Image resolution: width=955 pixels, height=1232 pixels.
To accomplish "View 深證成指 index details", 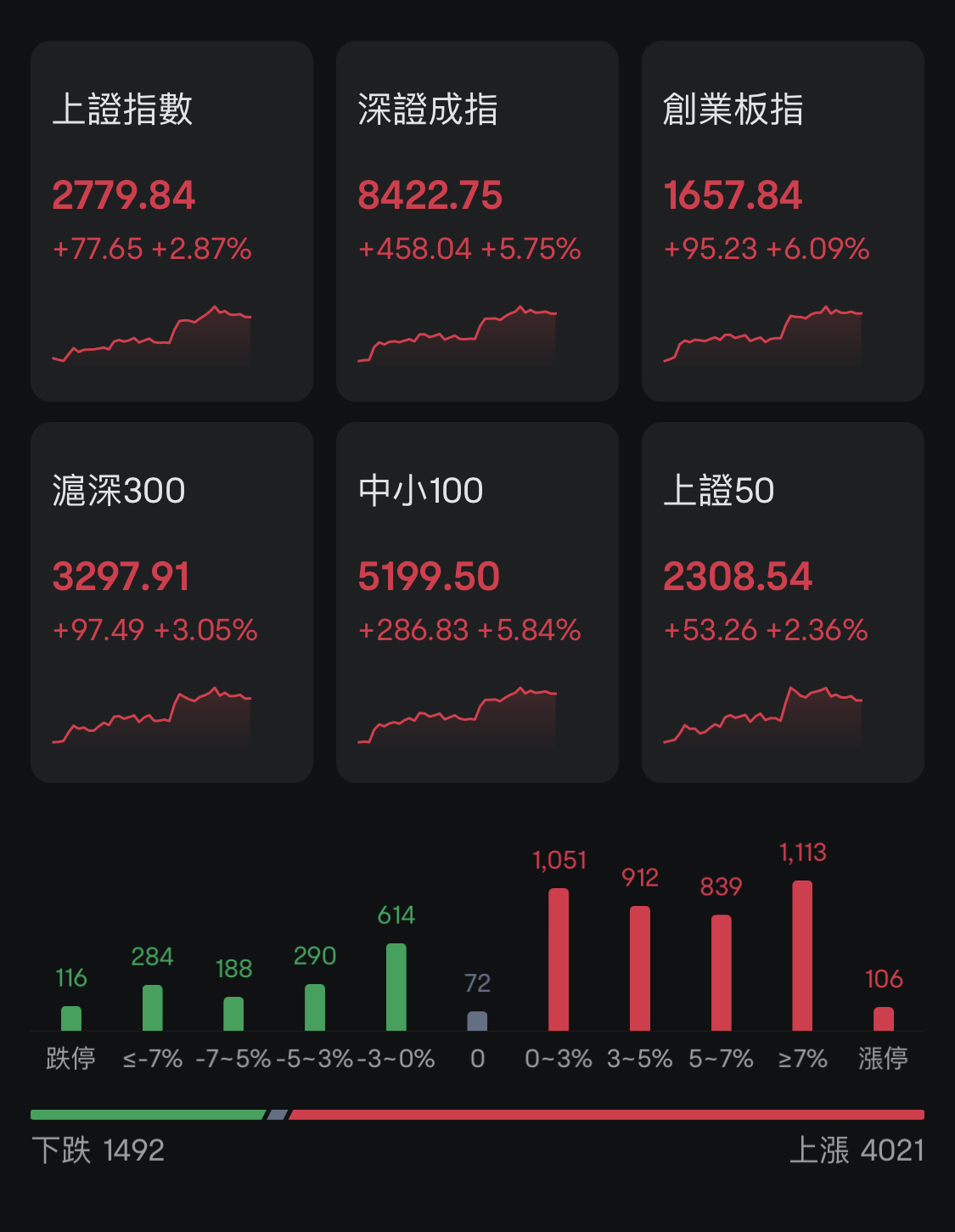I will (x=477, y=221).
